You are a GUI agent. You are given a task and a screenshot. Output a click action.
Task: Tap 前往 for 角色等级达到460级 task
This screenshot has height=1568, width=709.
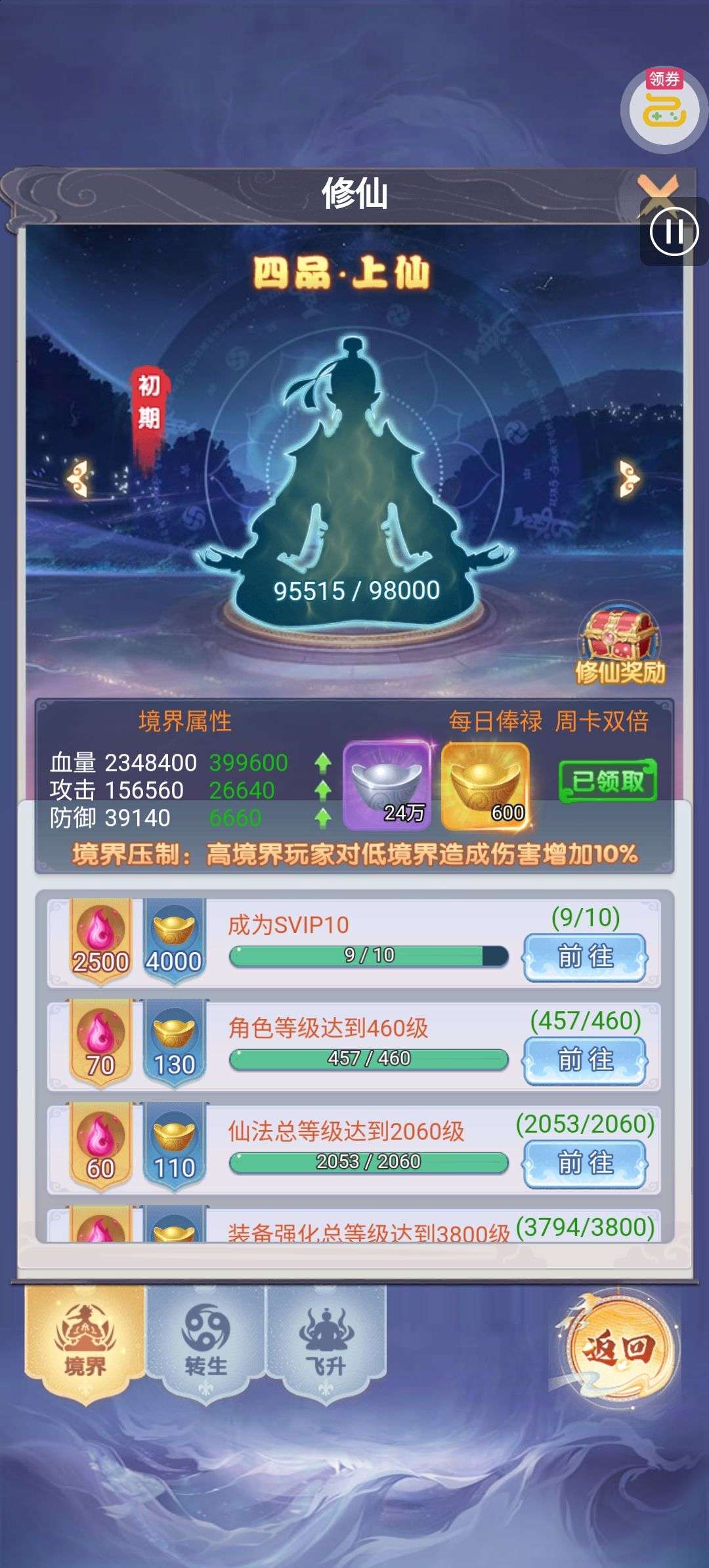click(585, 1060)
